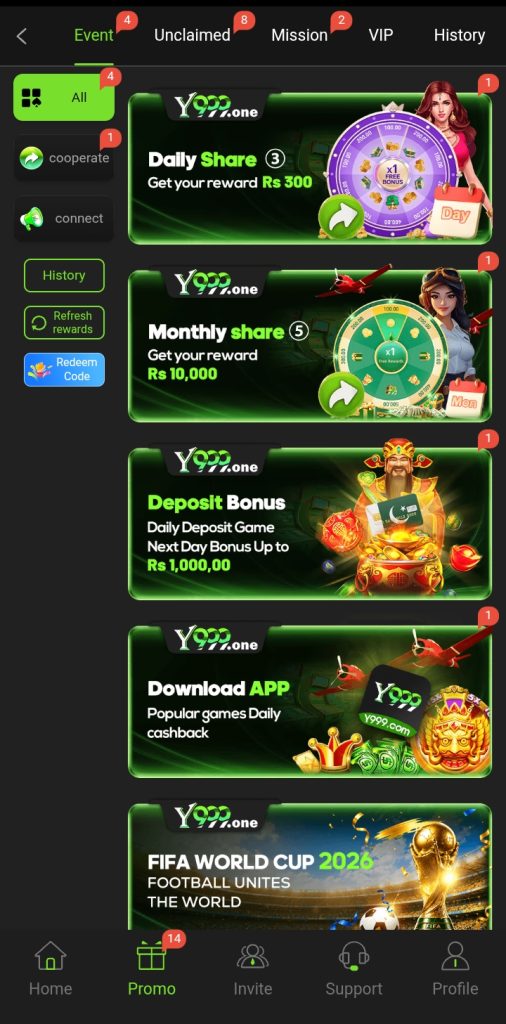Switch to the Unclaimed tab
This screenshot has height=1024, width=506.
click(192, 35)
